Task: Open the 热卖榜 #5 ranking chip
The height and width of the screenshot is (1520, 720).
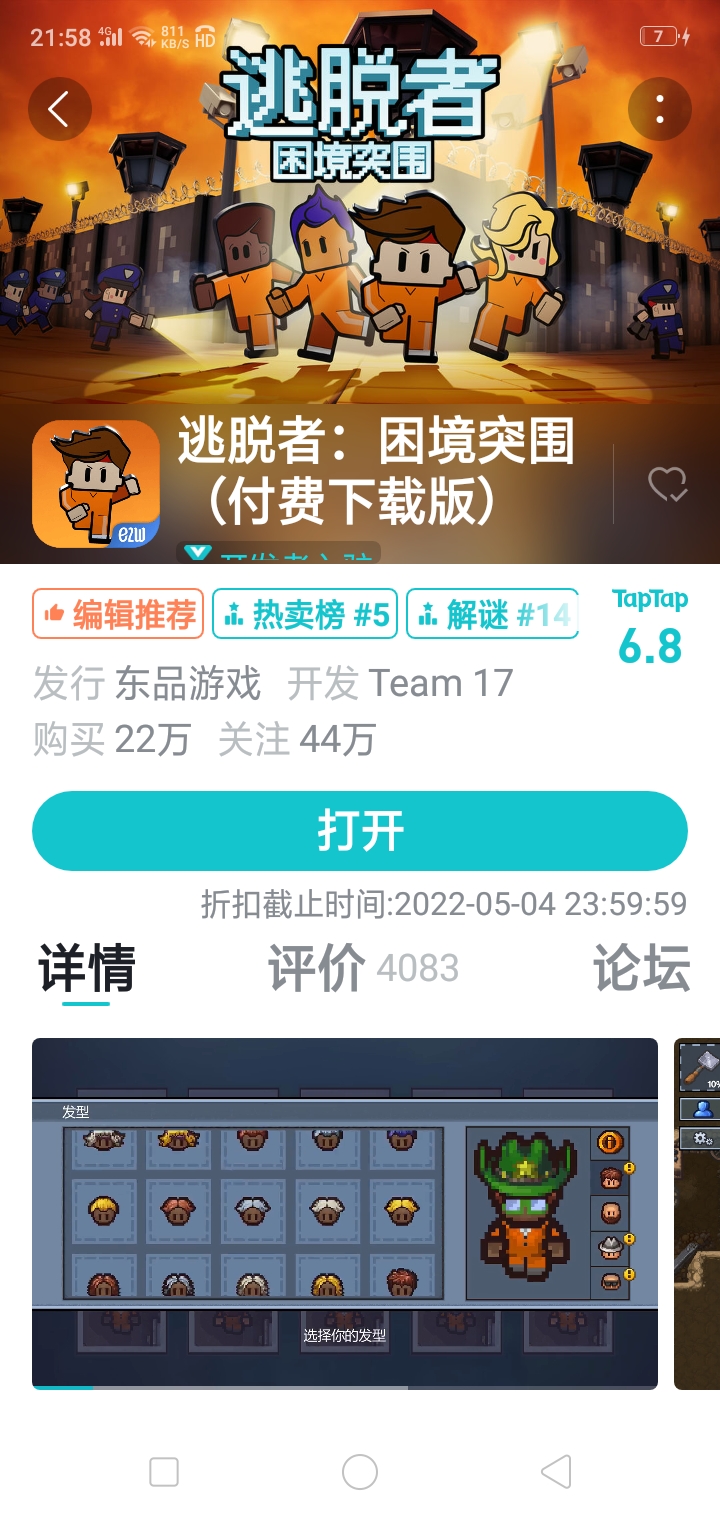Action: (305, 614)
